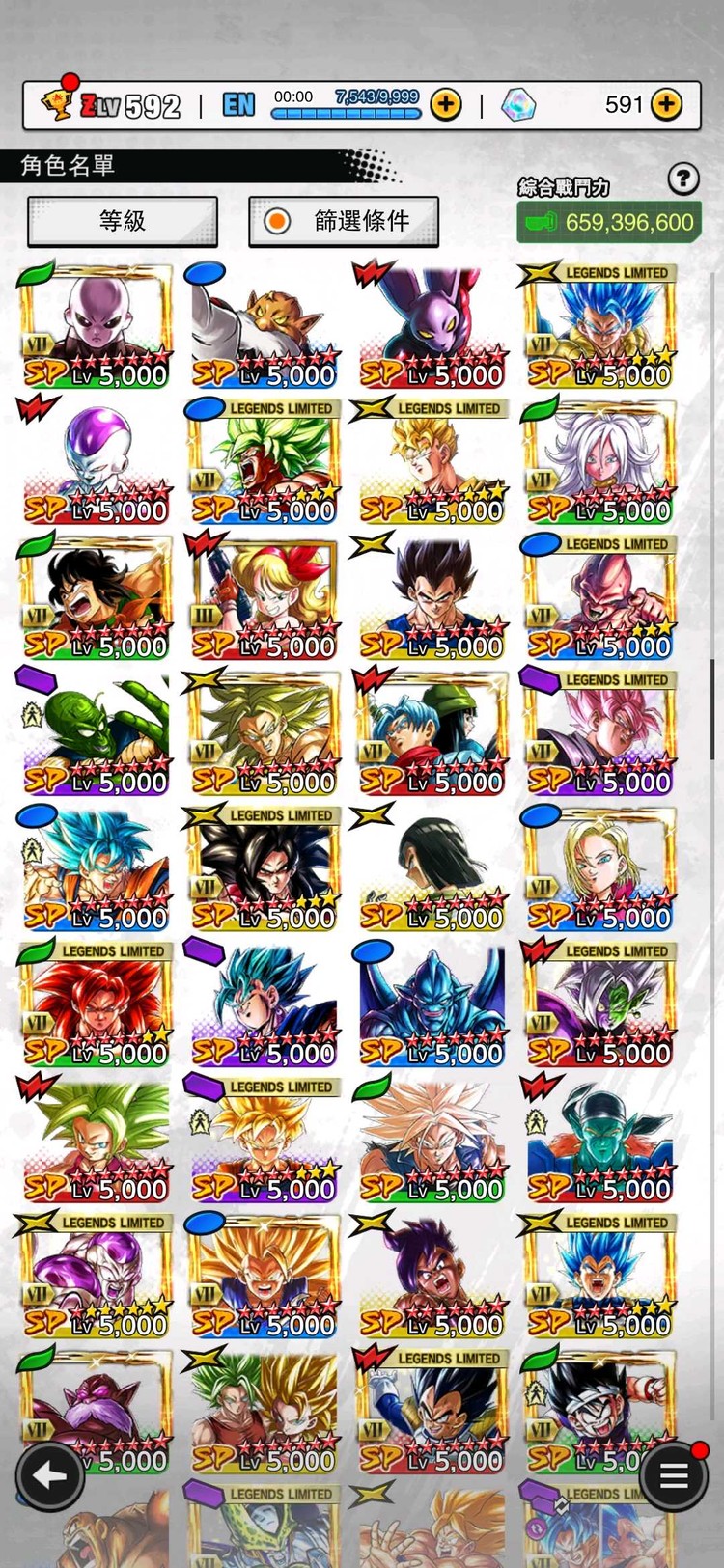Open the Launch character card
Screen dimensions: 724x1568
point(264,598)
